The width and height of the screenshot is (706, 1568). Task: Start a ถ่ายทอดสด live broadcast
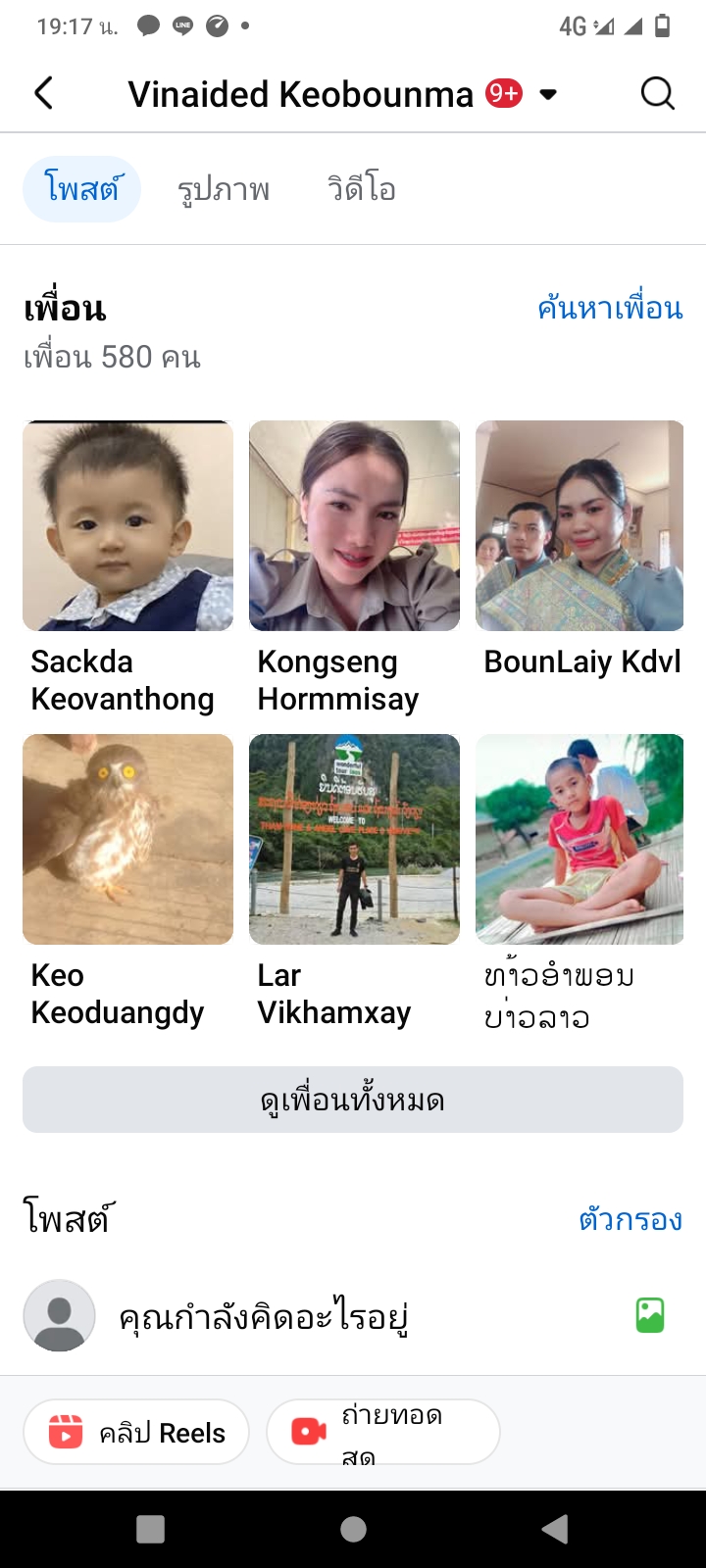point(382,1432)
